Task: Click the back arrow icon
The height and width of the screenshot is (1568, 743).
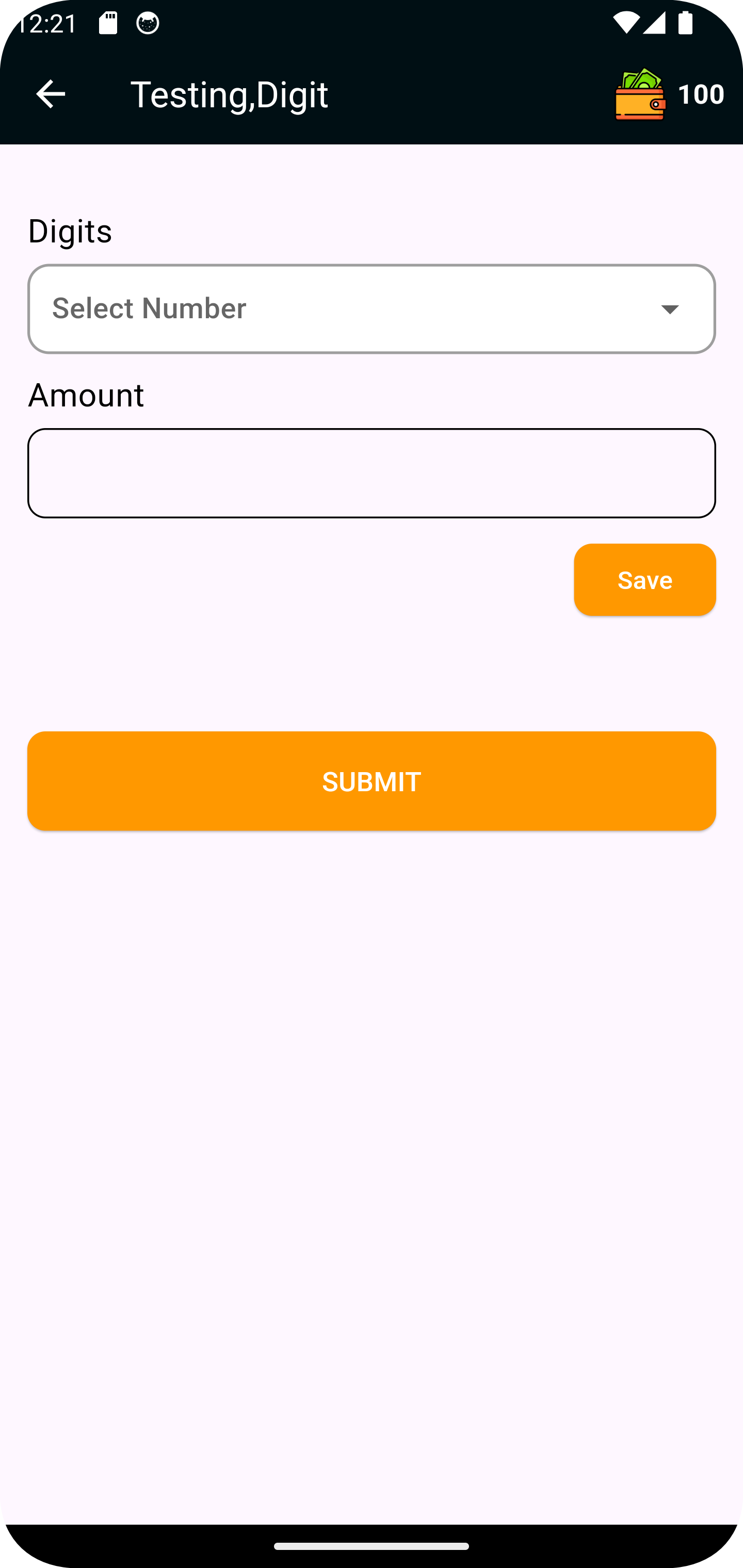Action: (x=51, y=93)
